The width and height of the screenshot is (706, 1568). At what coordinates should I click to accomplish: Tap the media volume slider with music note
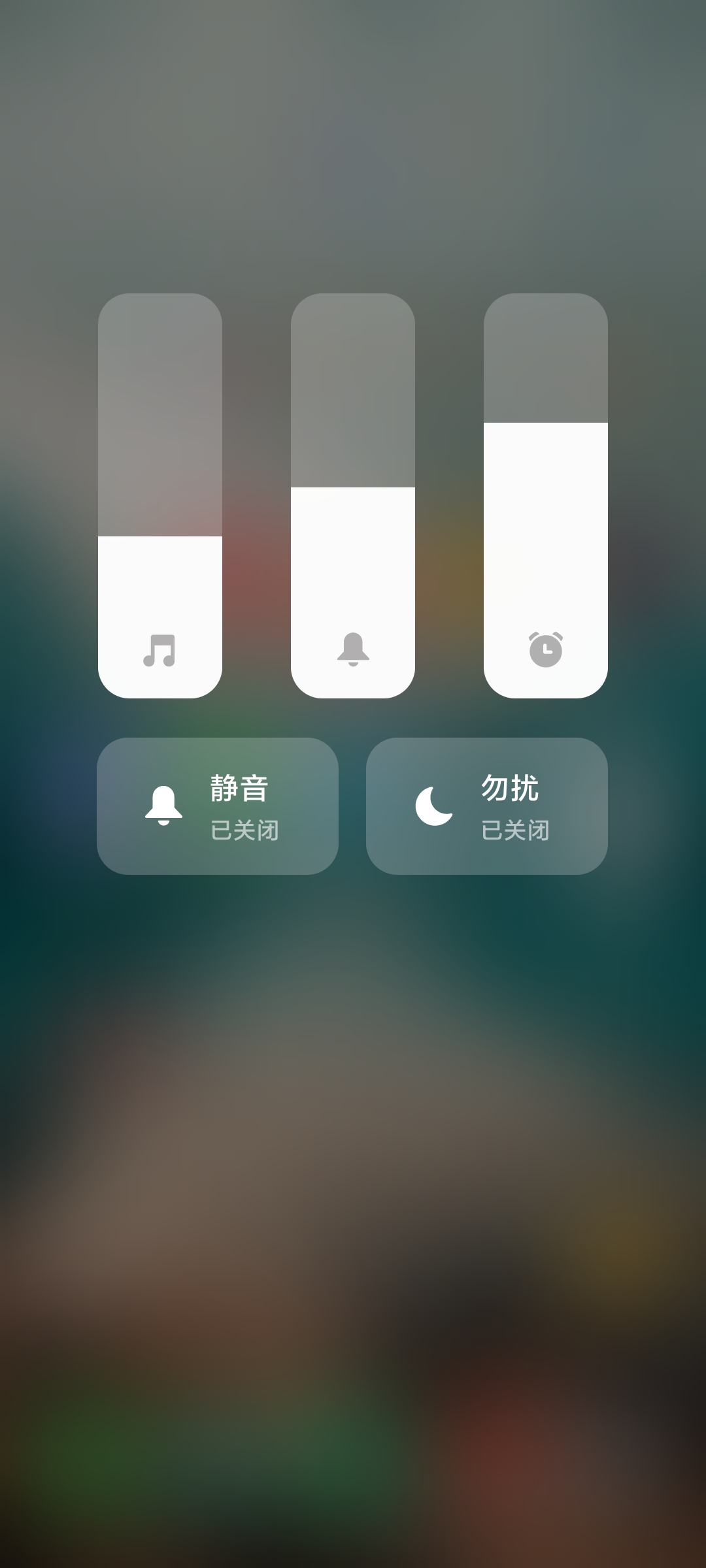click(x=160, y=496)
